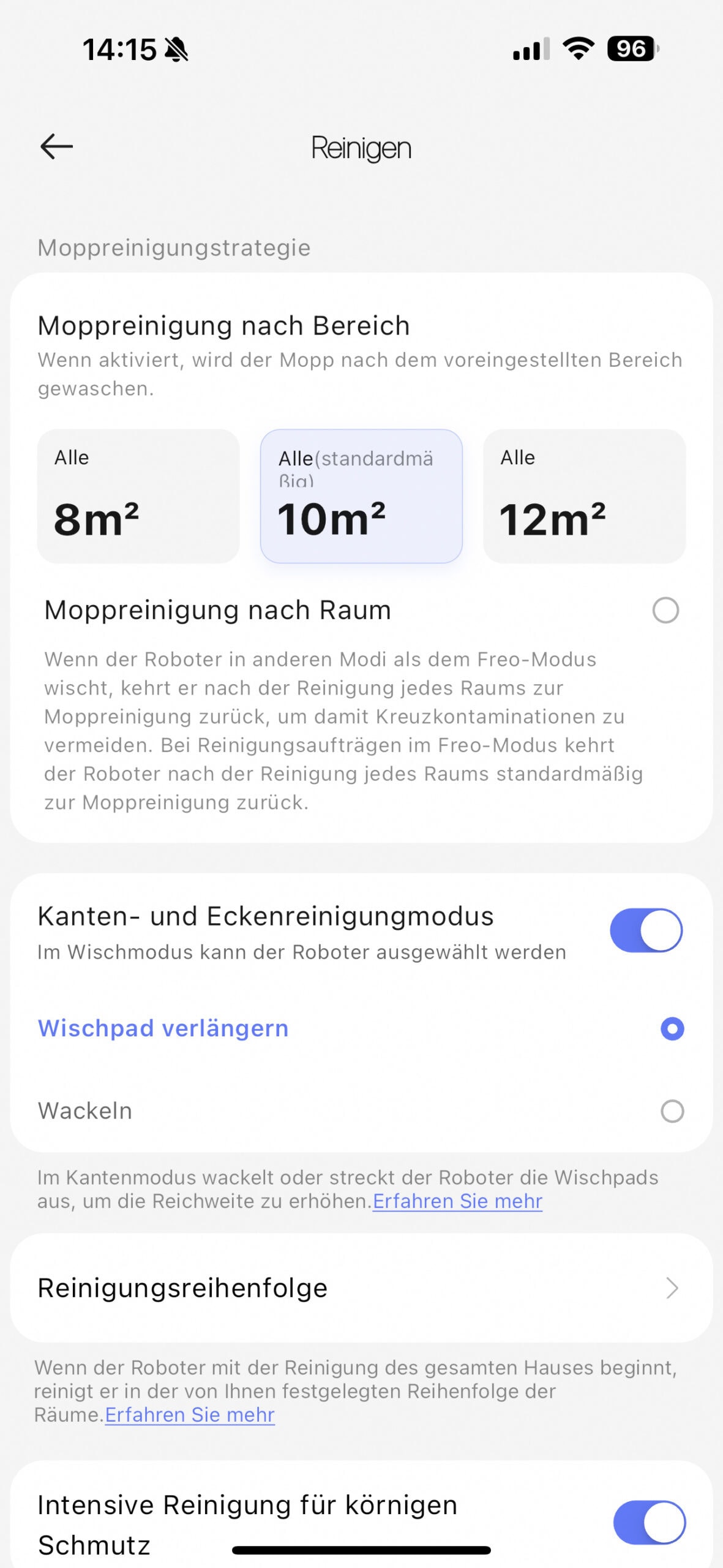Disable Intensive Reinigung für körnigen Schmutz
Image resolution: width=723 pixels, height=1568 pixels.
(650, 1523)
